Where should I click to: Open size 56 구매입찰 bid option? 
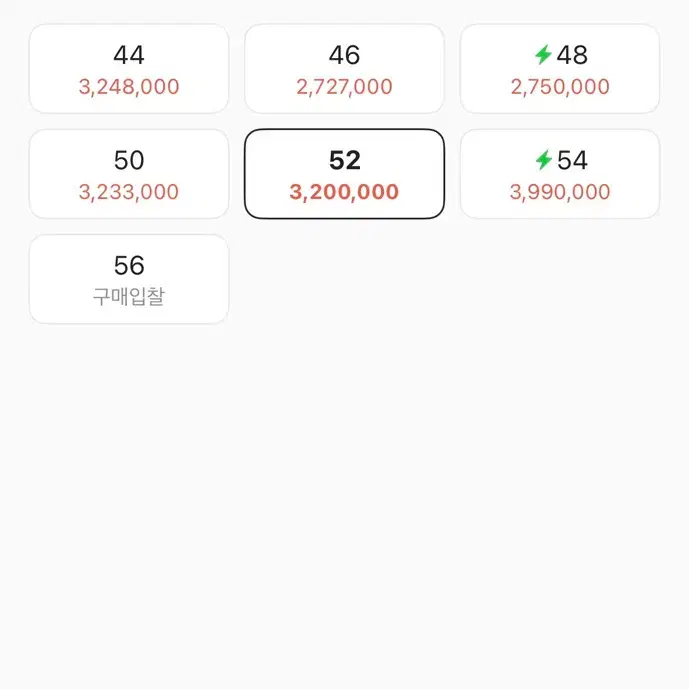point(129,279)
